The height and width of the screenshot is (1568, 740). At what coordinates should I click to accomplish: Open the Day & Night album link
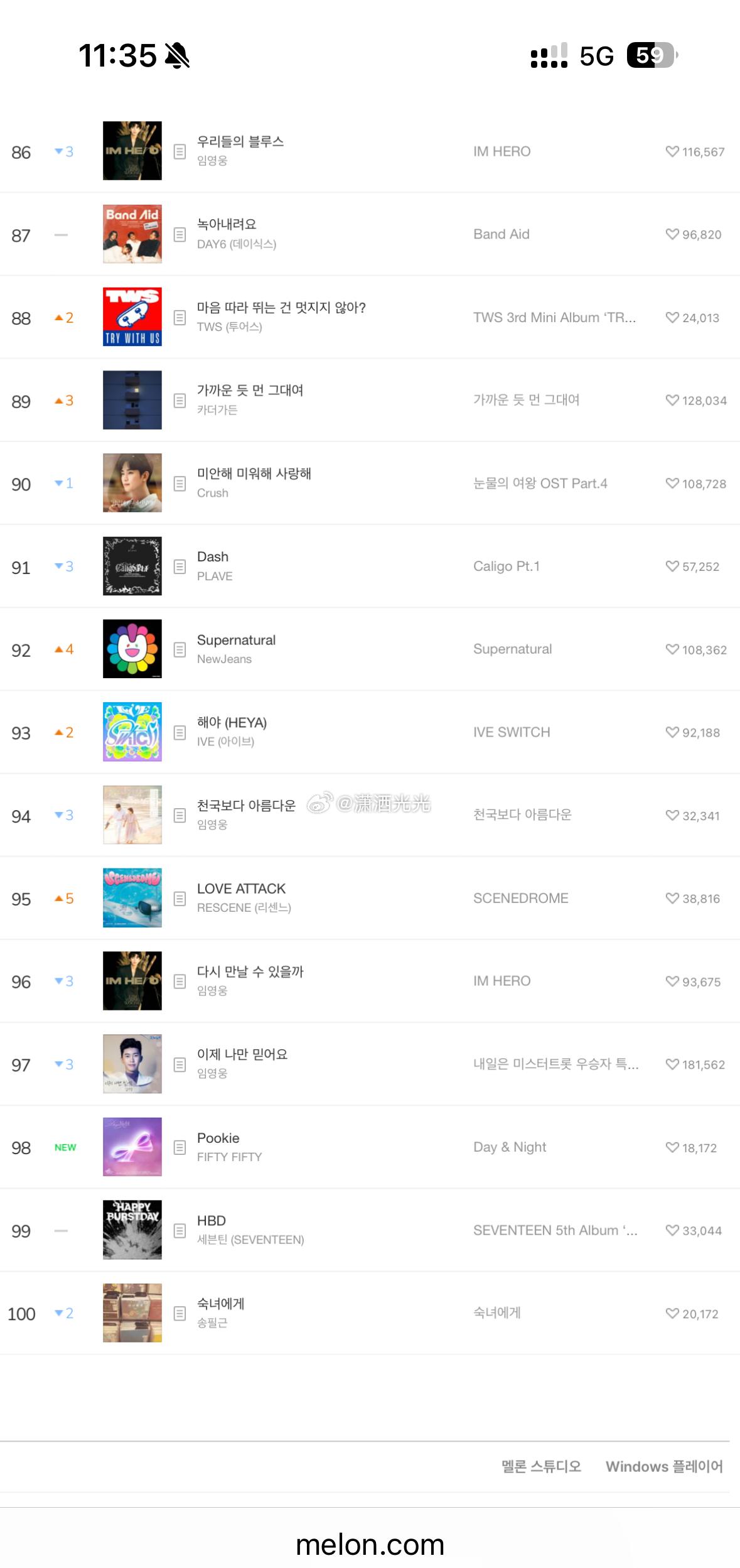[510, 1147]
